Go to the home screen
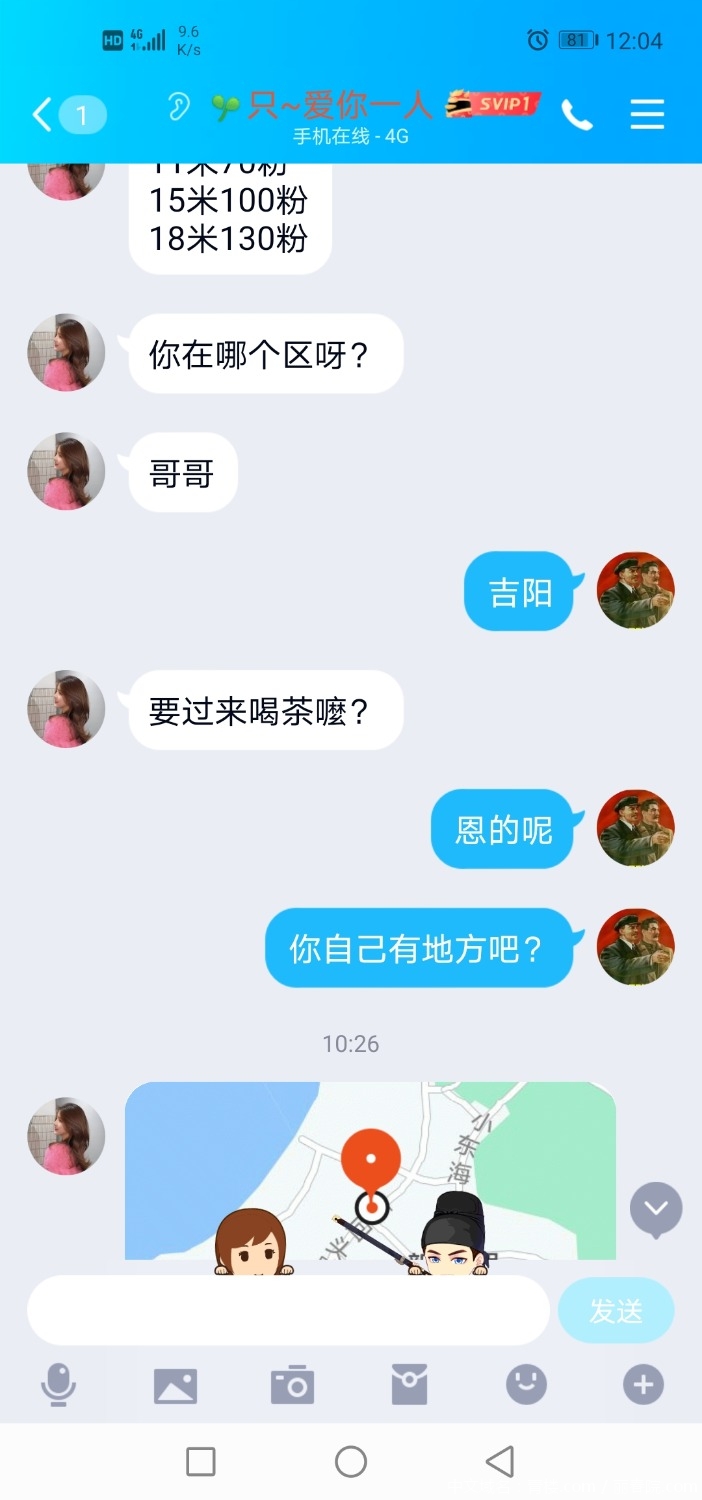The image size is (702, 1500). tap(351, 1462)
